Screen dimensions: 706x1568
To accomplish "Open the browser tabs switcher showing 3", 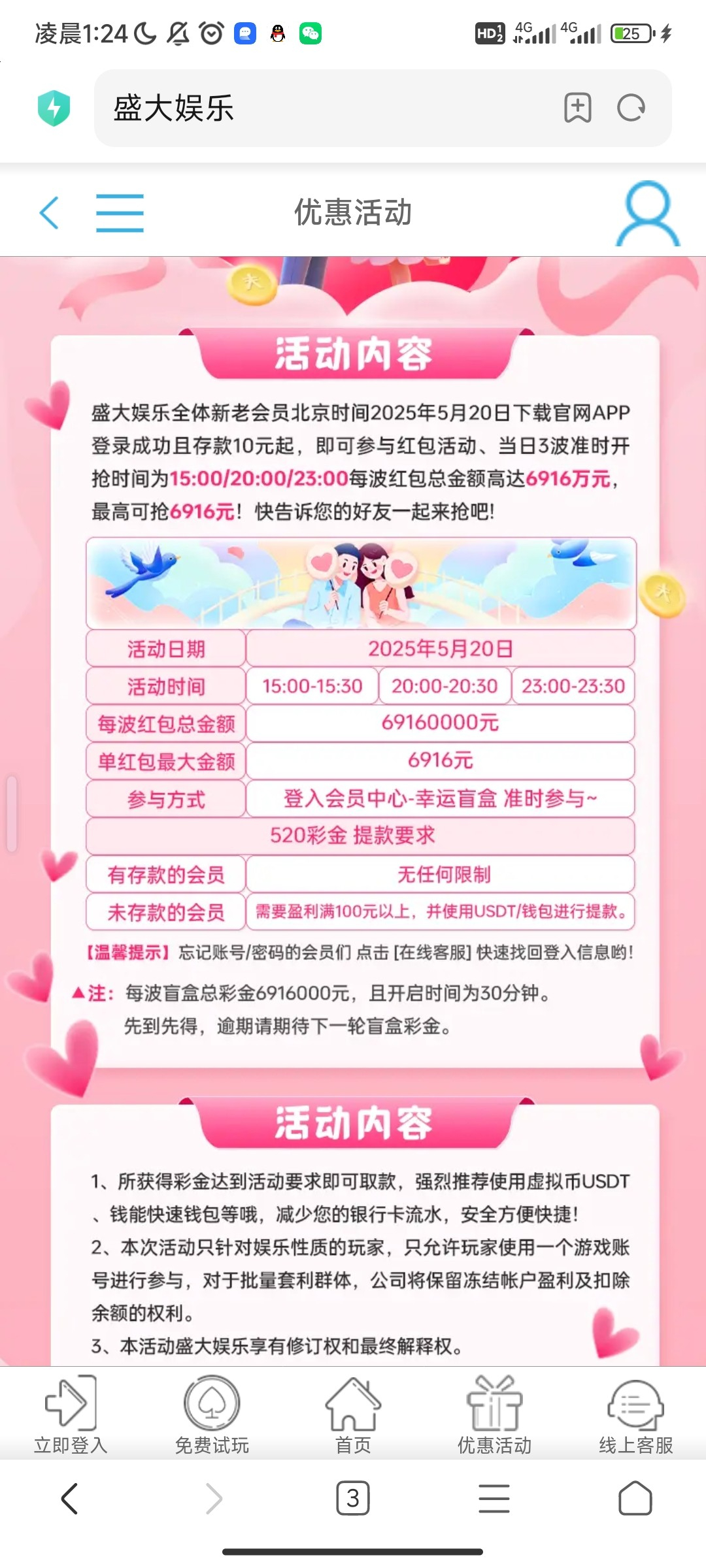I will 353,1498.
